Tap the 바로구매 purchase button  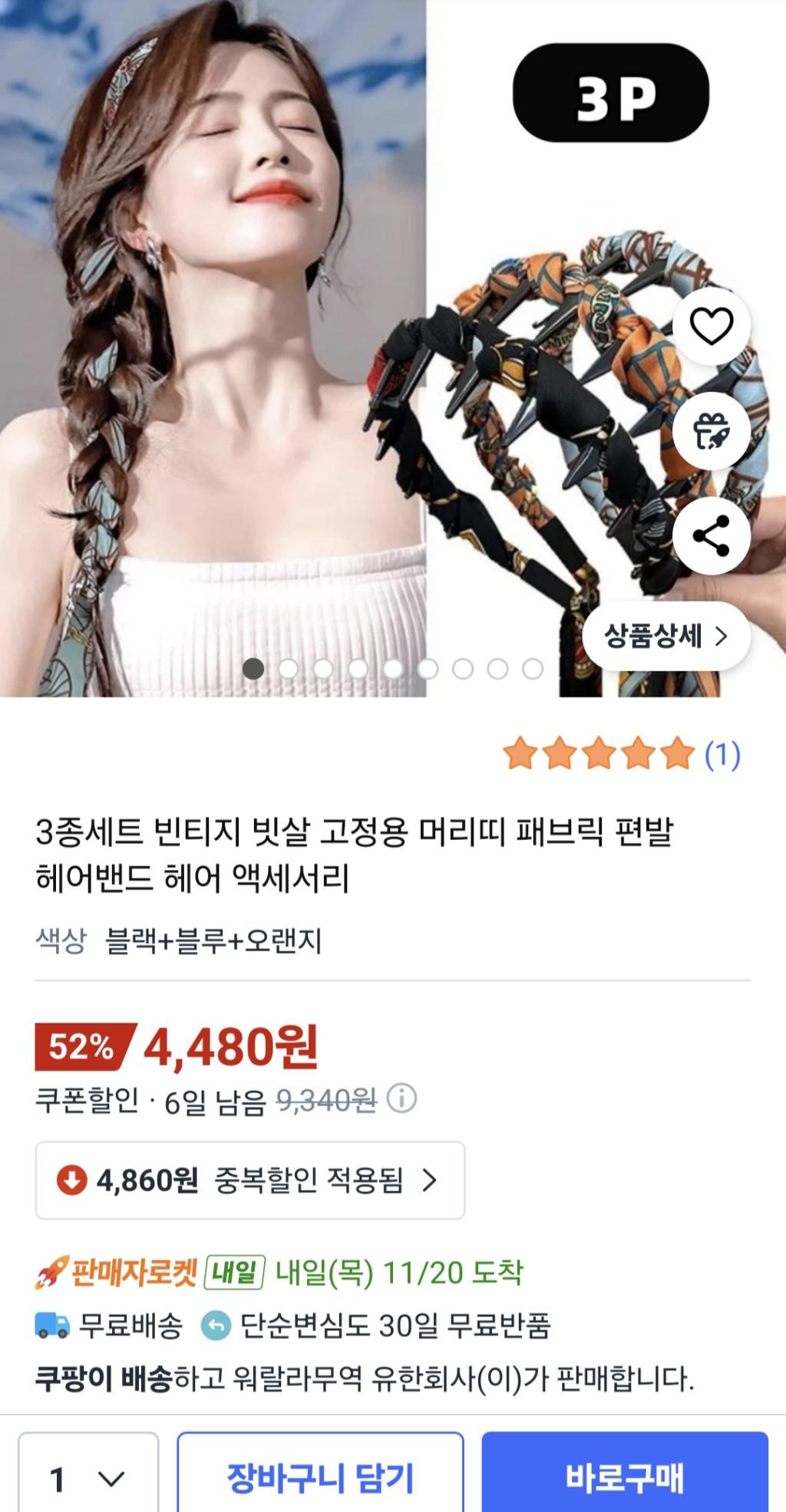[626, 1475]
